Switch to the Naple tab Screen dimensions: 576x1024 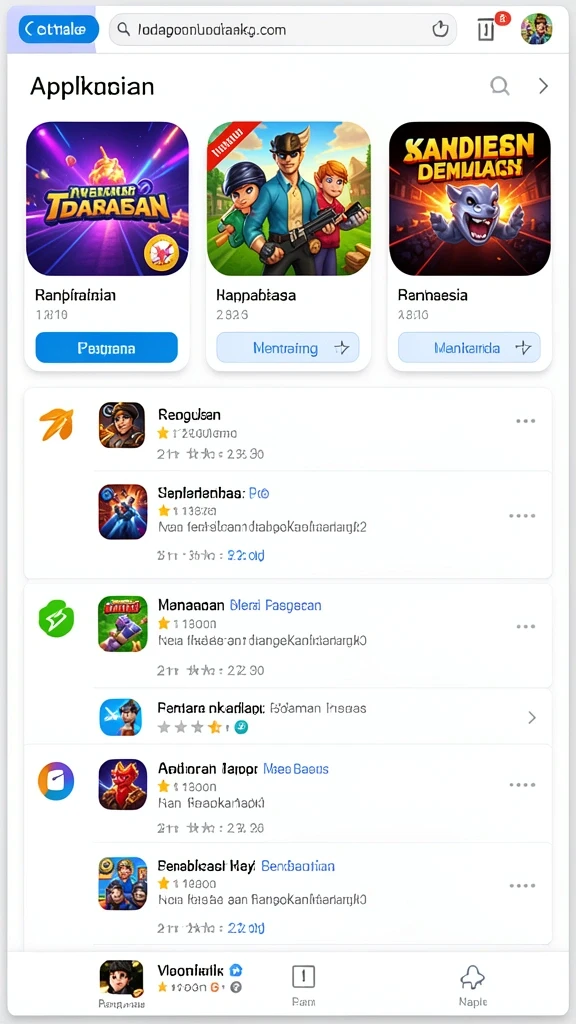[x=472, y=985]
